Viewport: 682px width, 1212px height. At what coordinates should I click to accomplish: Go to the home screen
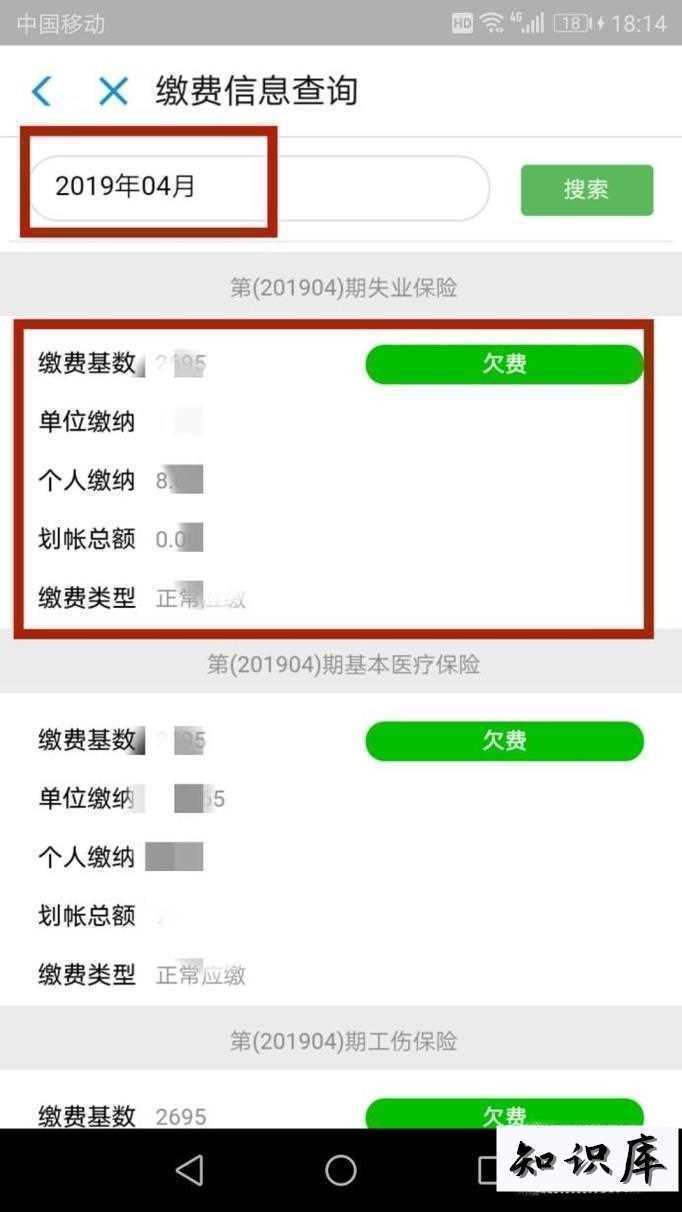(x=341, y=1170)
